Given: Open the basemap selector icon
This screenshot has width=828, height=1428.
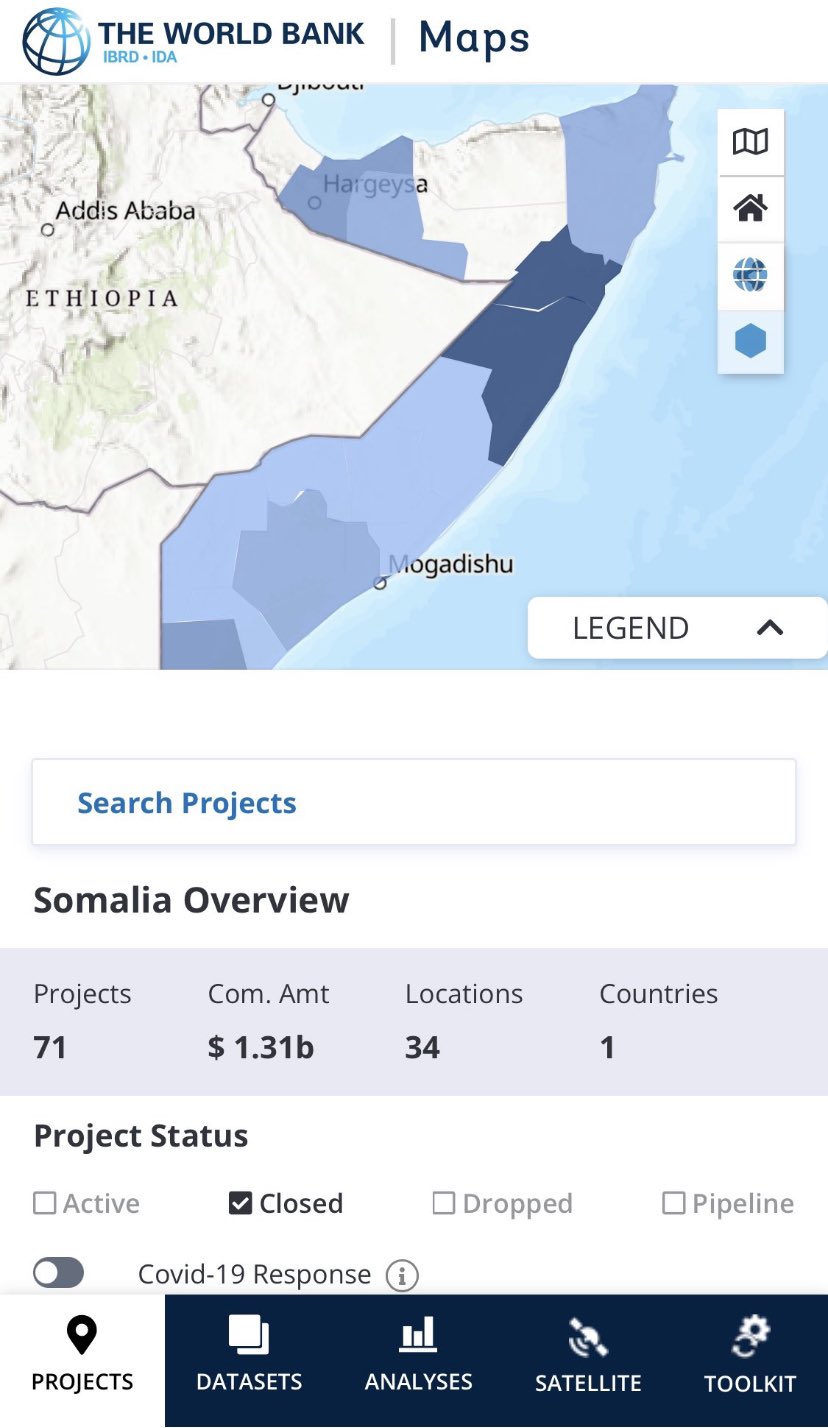Looking at the screenshot, I should pyautogui.click(x=750, y=142).
